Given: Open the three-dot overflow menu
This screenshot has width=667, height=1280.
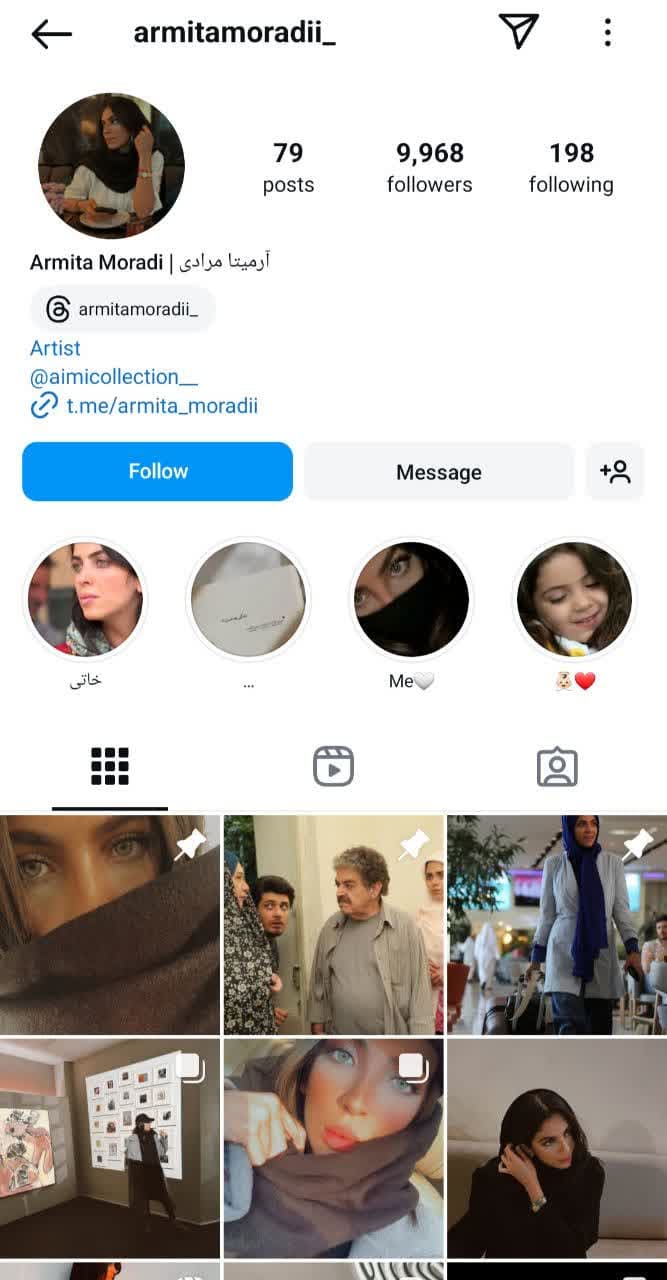Looking at the screenshot, I should (607, 33).
